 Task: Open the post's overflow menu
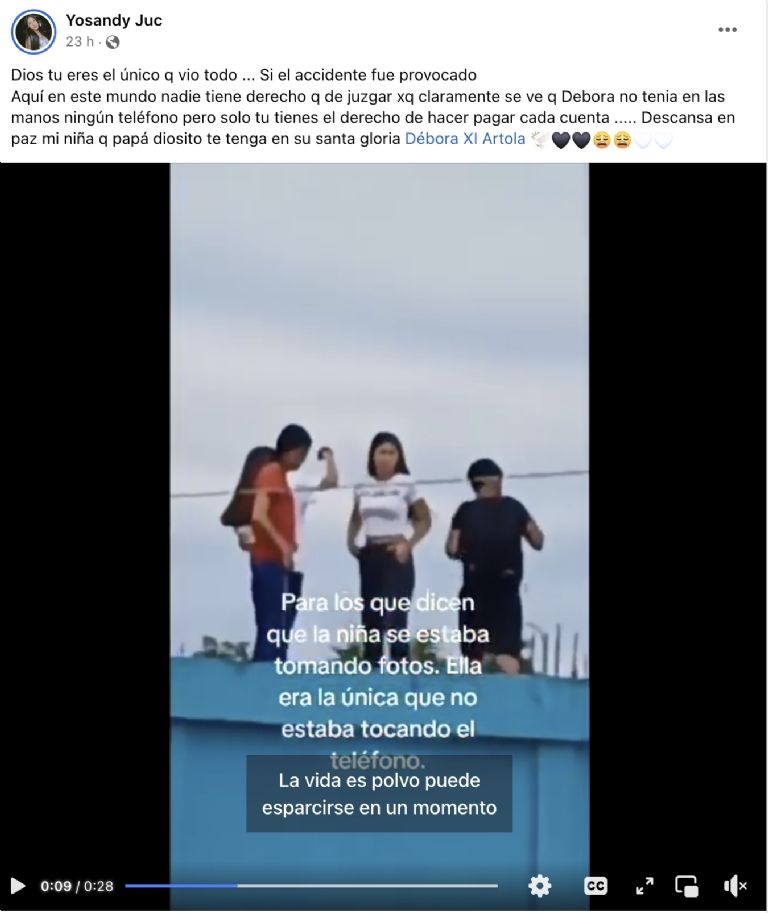(x=727, y=30)
